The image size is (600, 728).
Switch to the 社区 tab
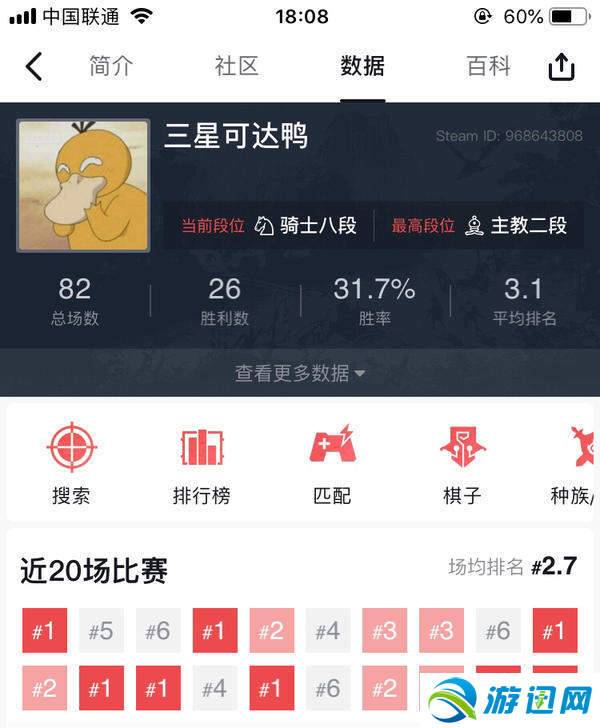point(236,67)
